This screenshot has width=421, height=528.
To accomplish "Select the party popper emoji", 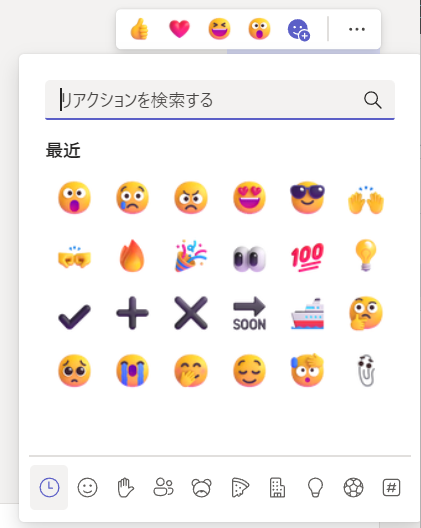I will (x=191, y=256).
